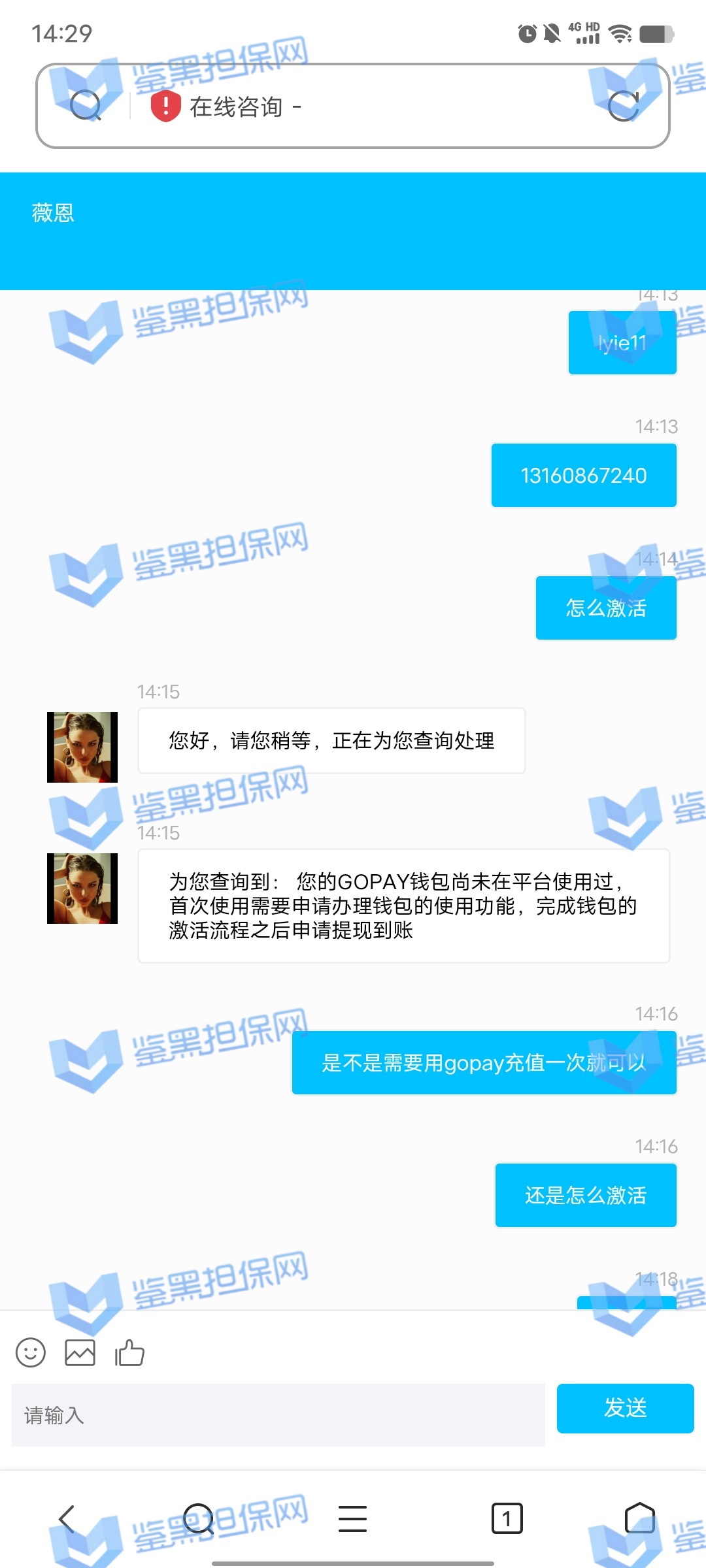Tap the search icon in address bar
706x1568 pixels.
pyautogui.click(x=85, y=106)
